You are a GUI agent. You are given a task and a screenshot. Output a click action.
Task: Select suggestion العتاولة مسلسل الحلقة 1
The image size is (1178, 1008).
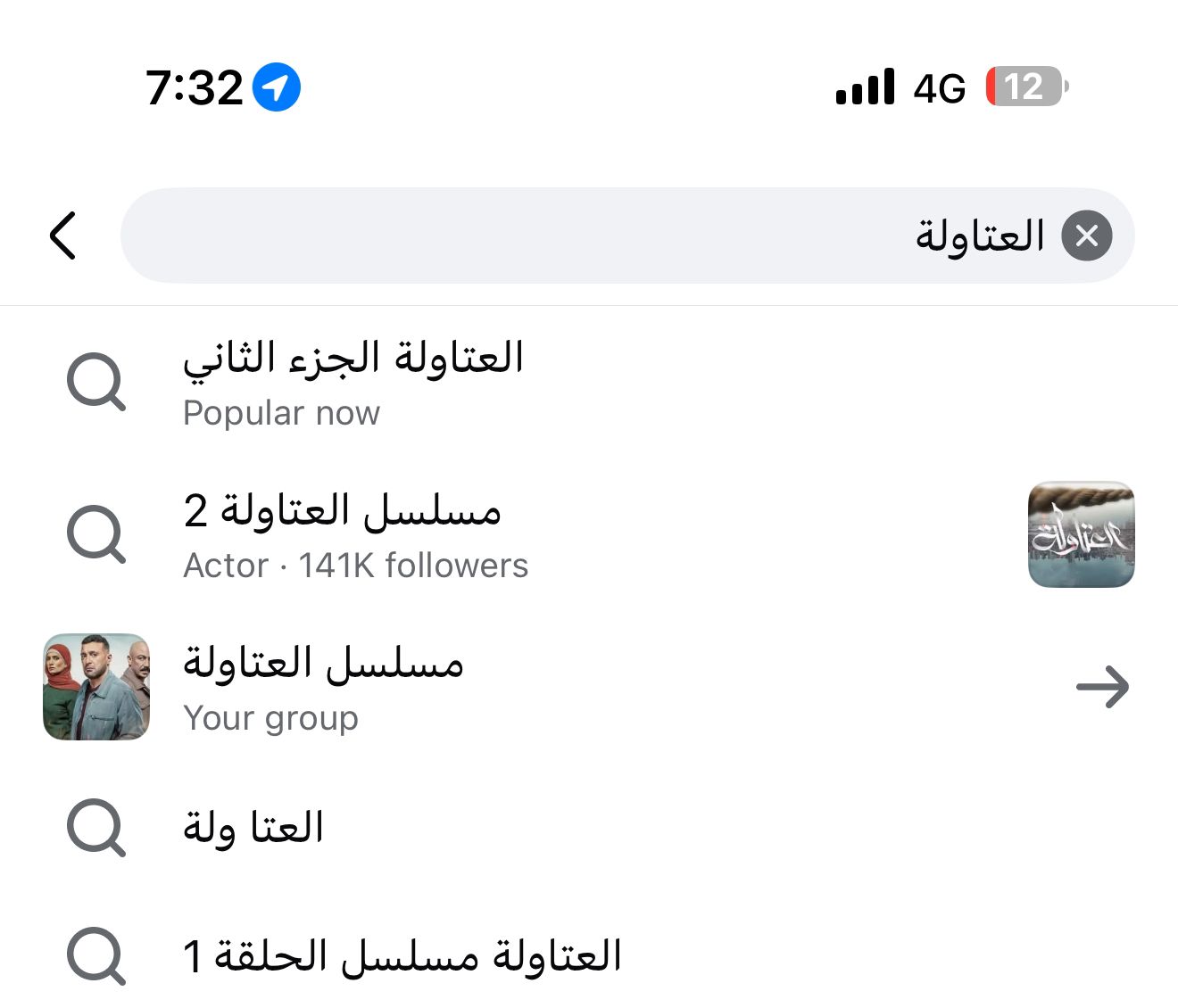tap(402, 956)
